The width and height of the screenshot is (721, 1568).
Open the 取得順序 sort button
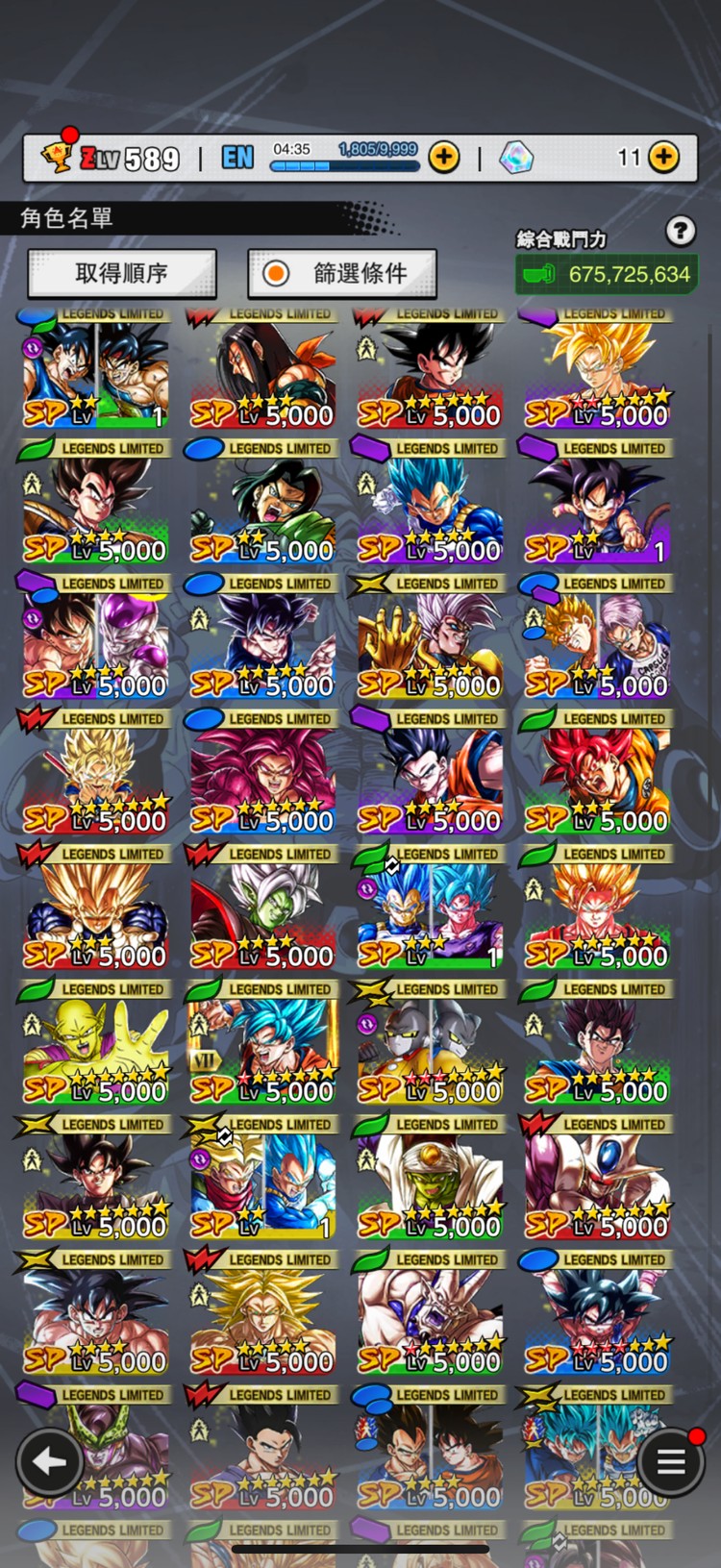click(x=122, y=274)
